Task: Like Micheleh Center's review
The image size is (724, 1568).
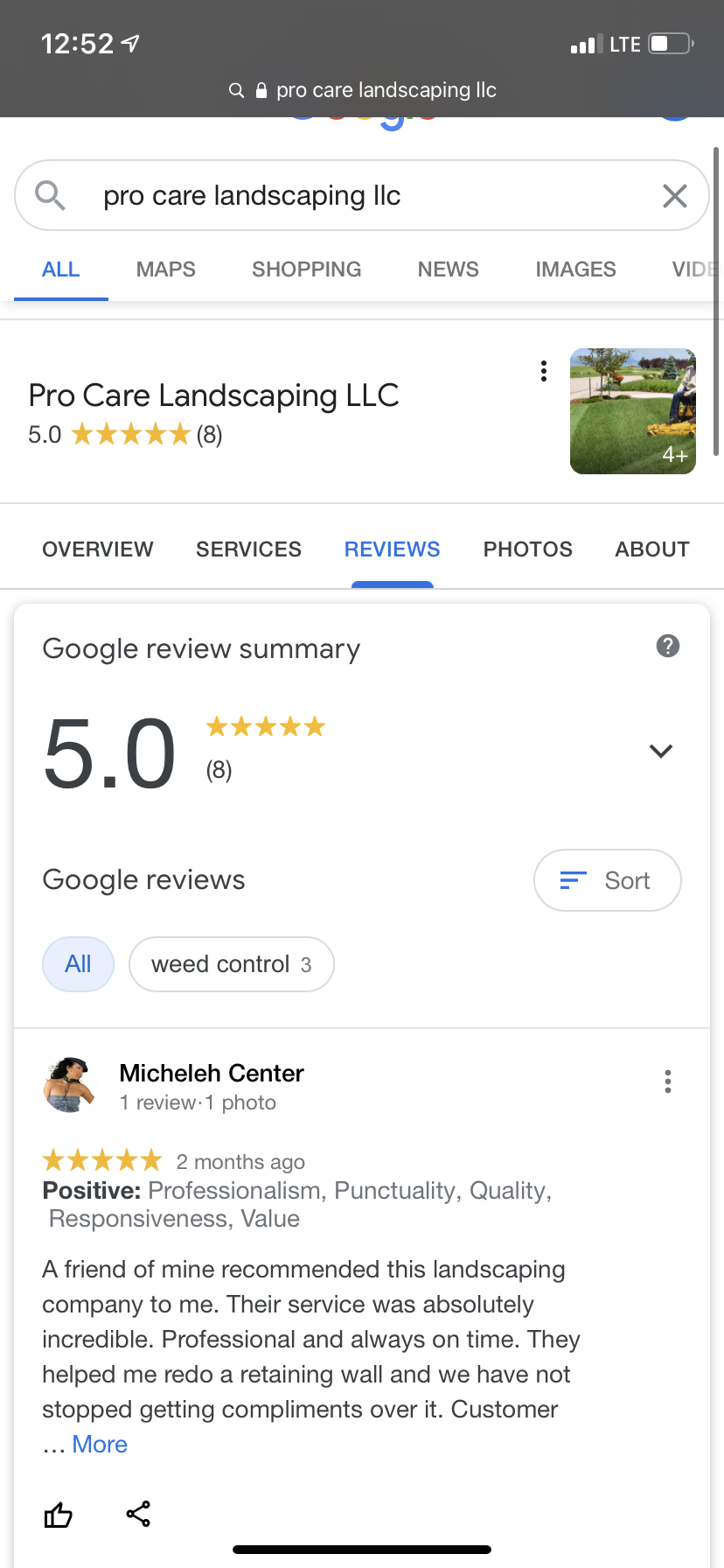Action: (59, 1514)
